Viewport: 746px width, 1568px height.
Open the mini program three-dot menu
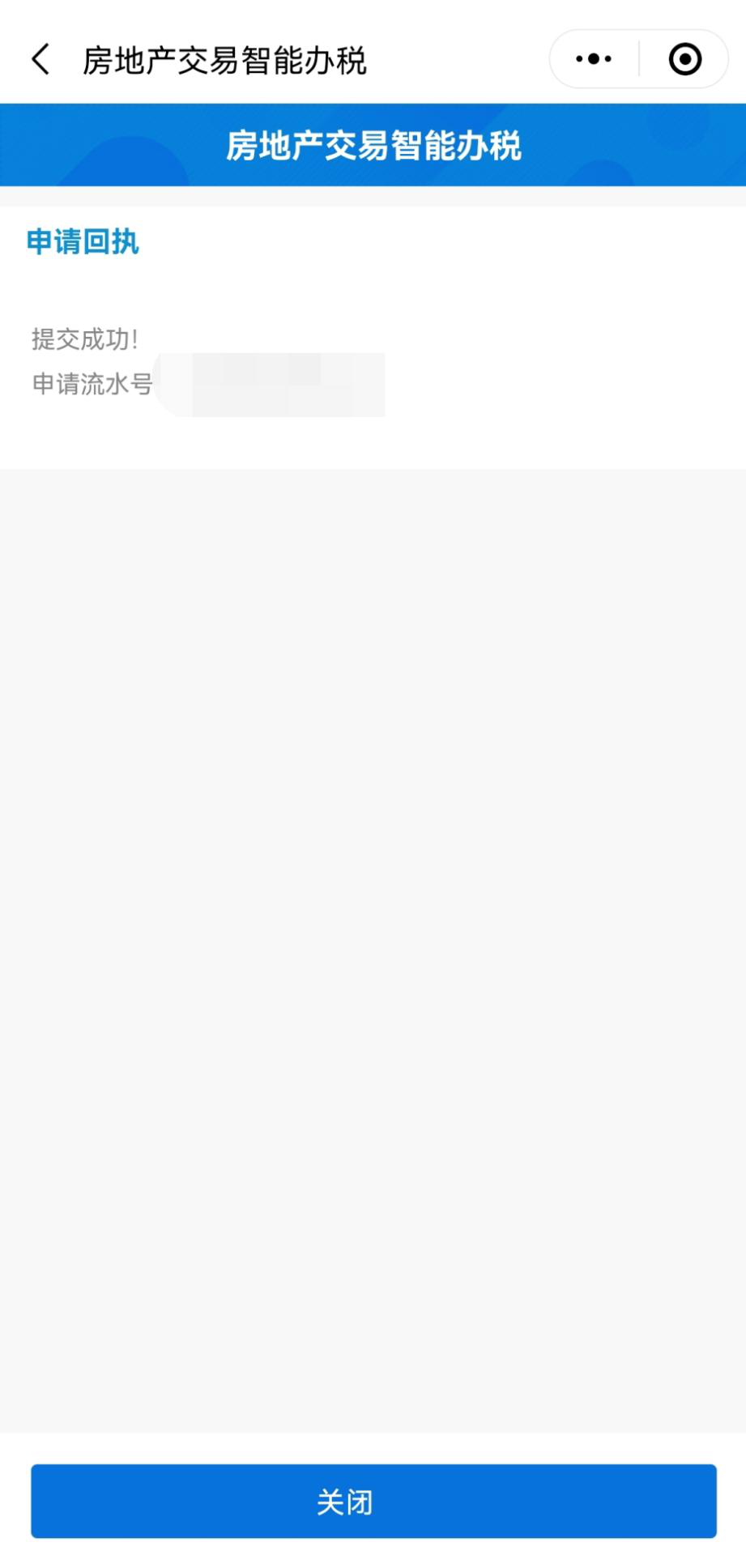pyautogui.click(x=594, y=59)
